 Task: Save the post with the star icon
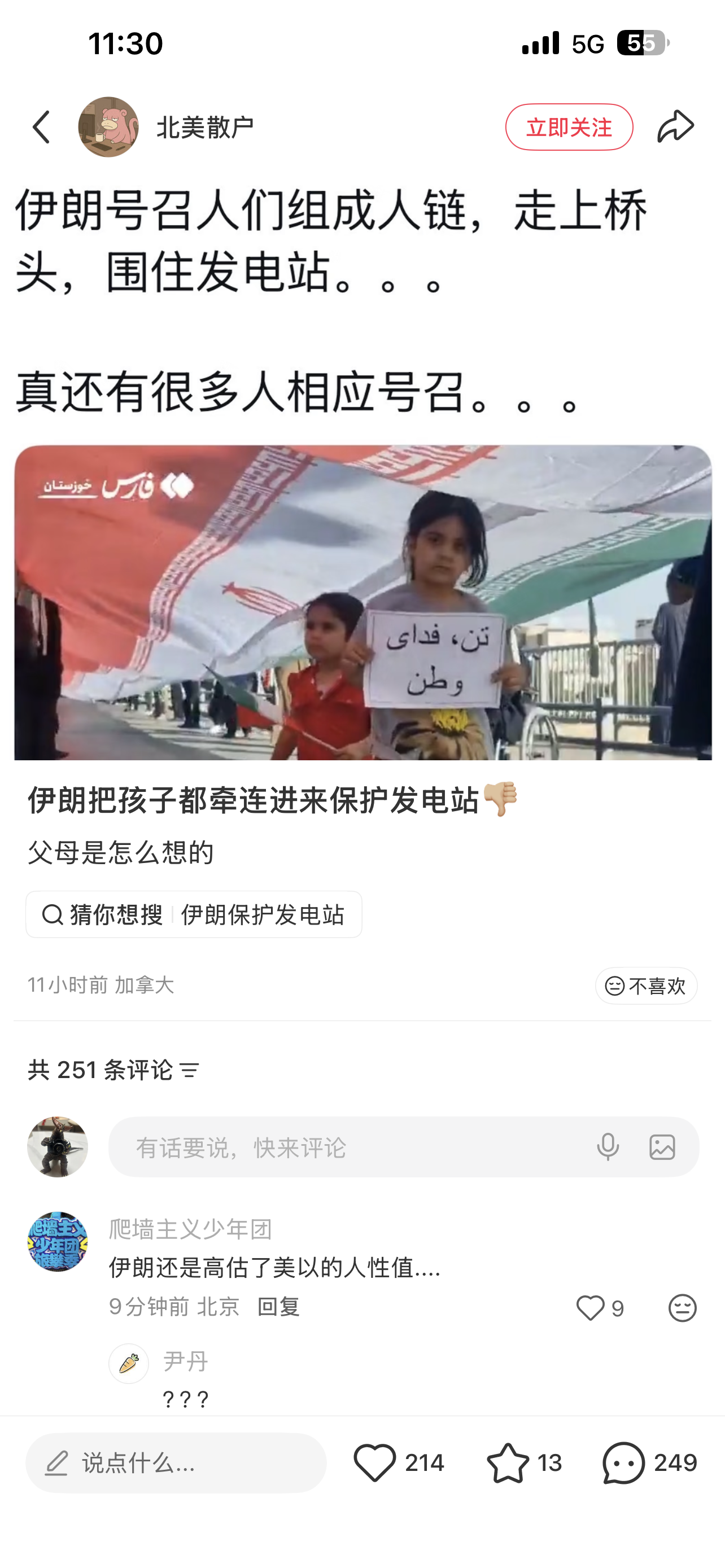(x=508, y=1462)
